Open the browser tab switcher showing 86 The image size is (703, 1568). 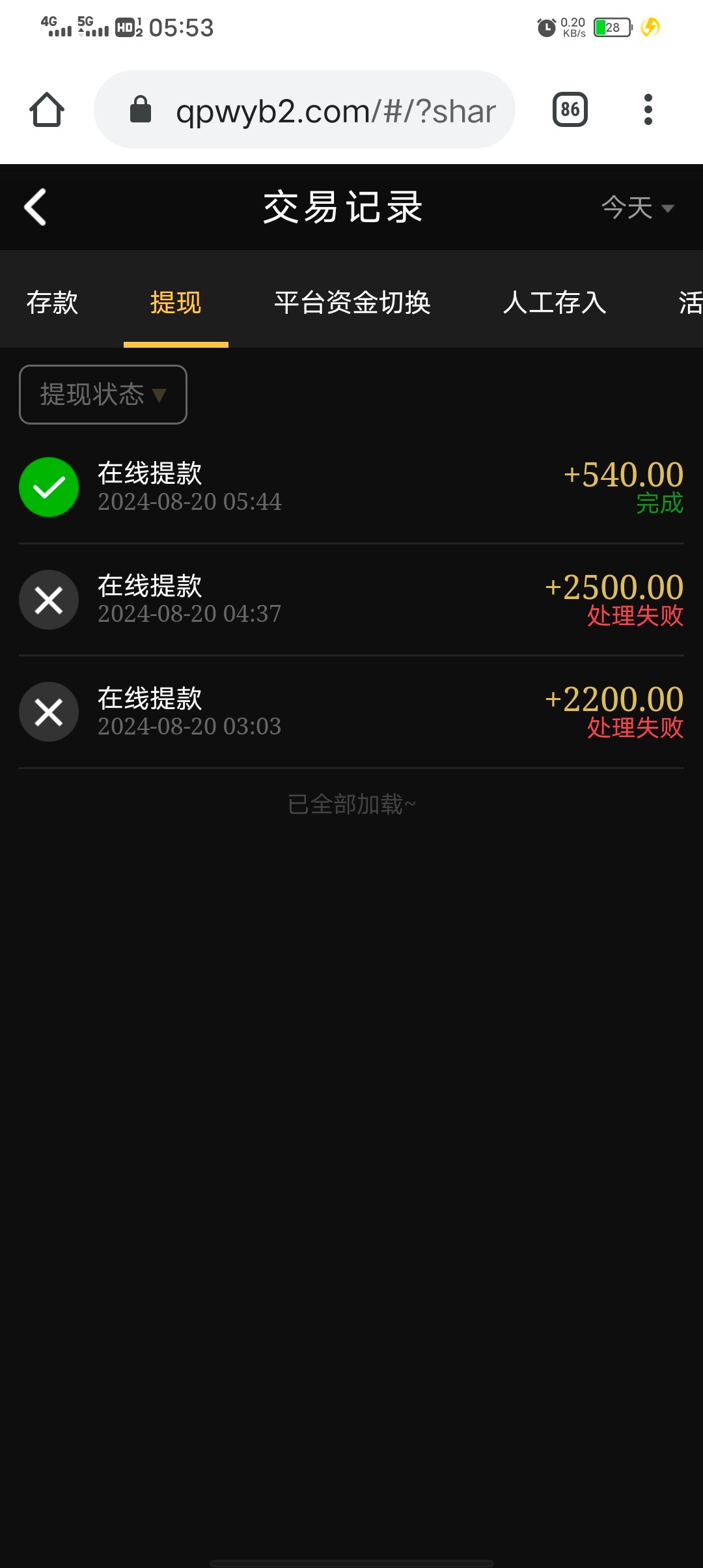click(x=570, y=109)
